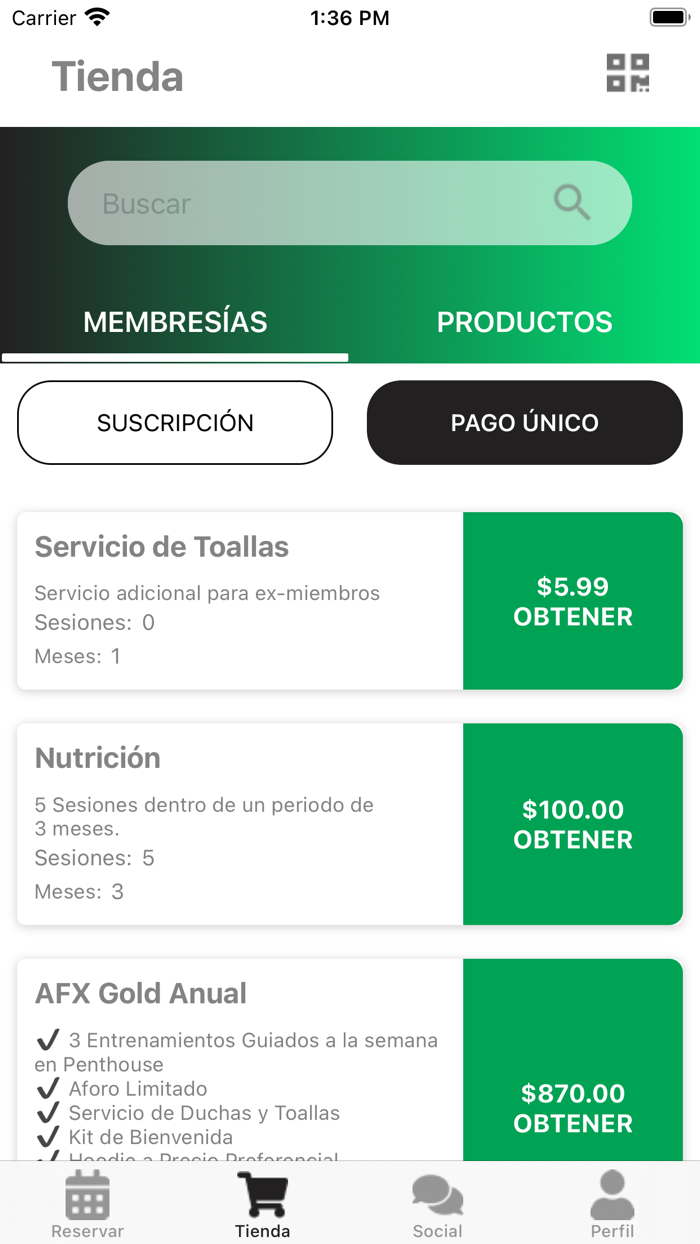Choose the Suscripción filter
The height and width of the screenshot is (1244, 700).
[175, 422]
